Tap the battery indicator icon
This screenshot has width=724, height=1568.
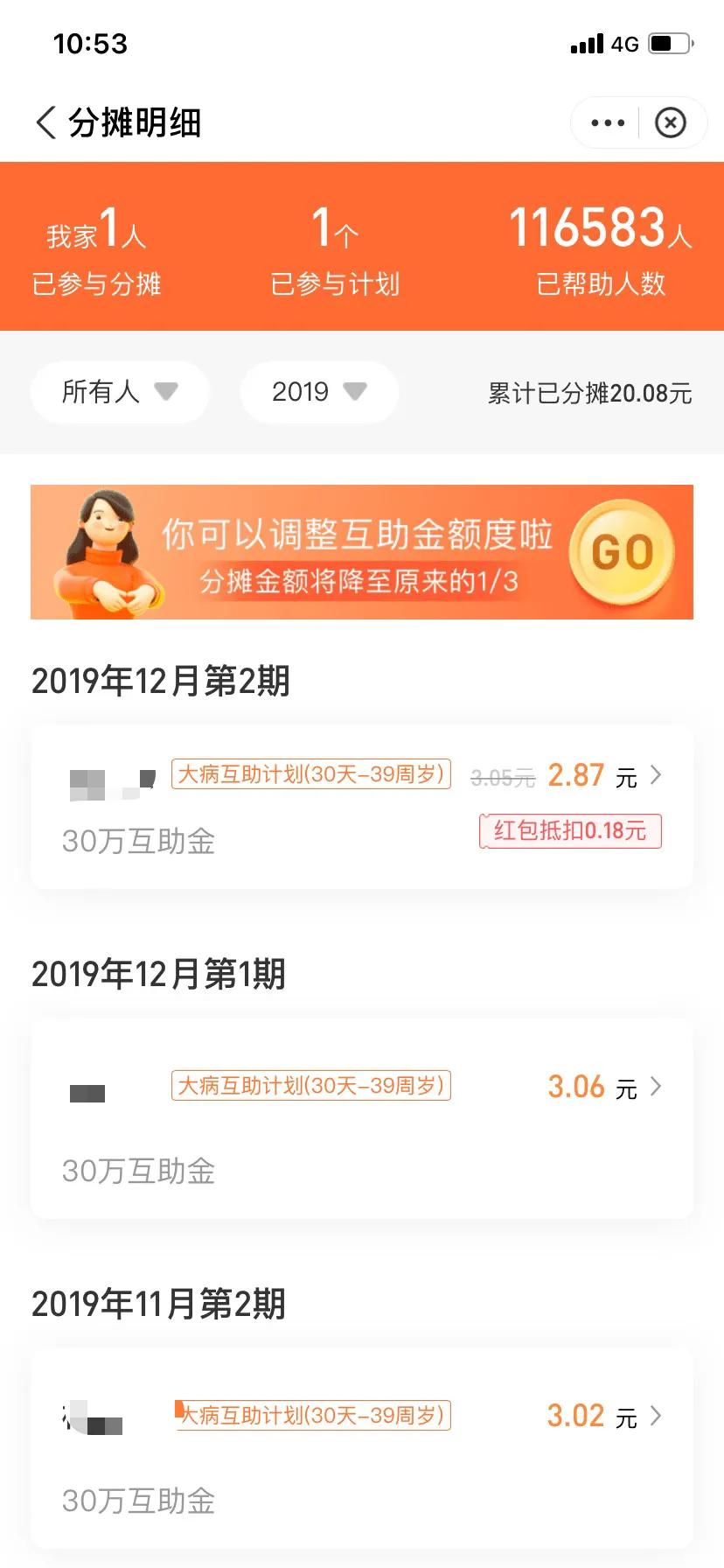point(670,44)
